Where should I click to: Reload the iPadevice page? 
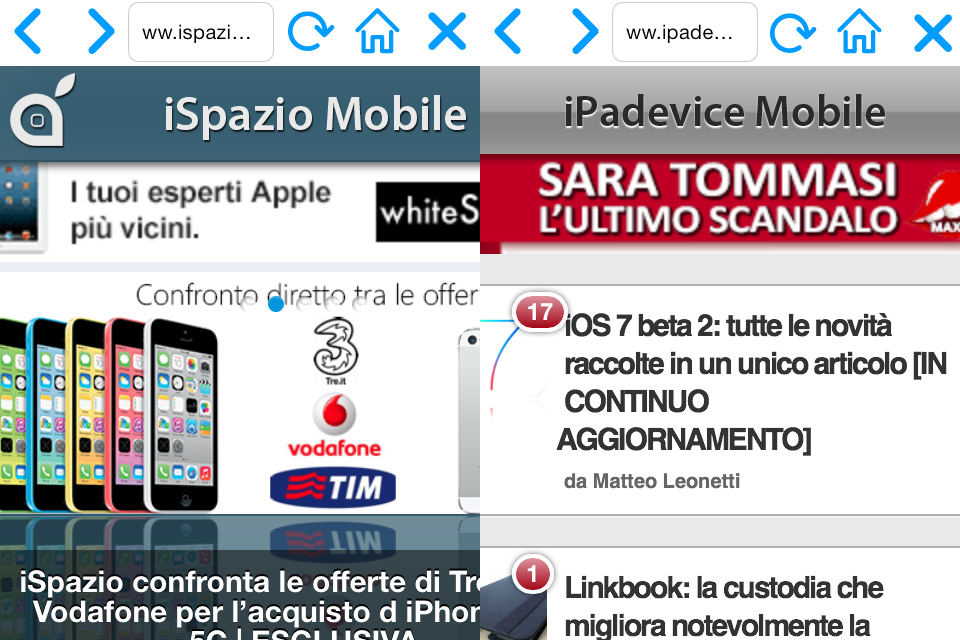click(793, 32)
